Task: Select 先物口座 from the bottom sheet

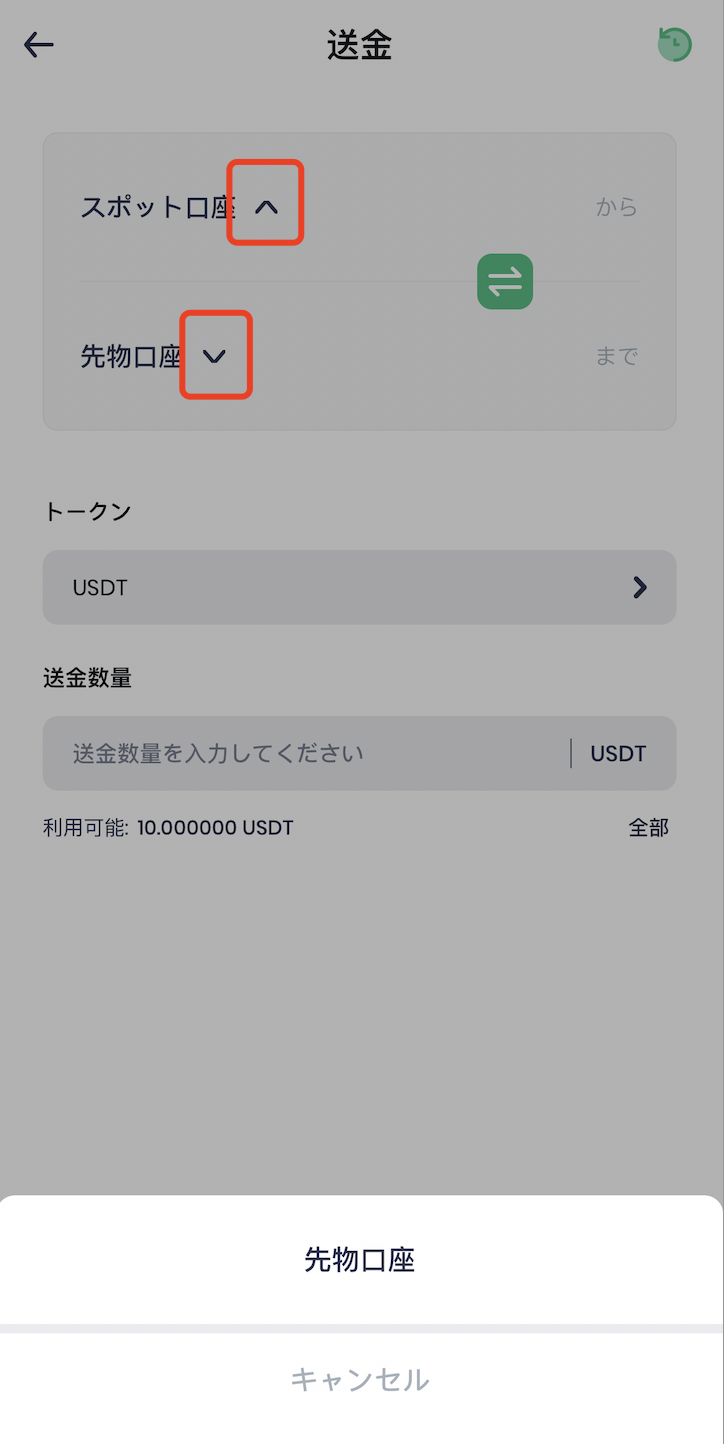Action: click(x=360, y=1260)
